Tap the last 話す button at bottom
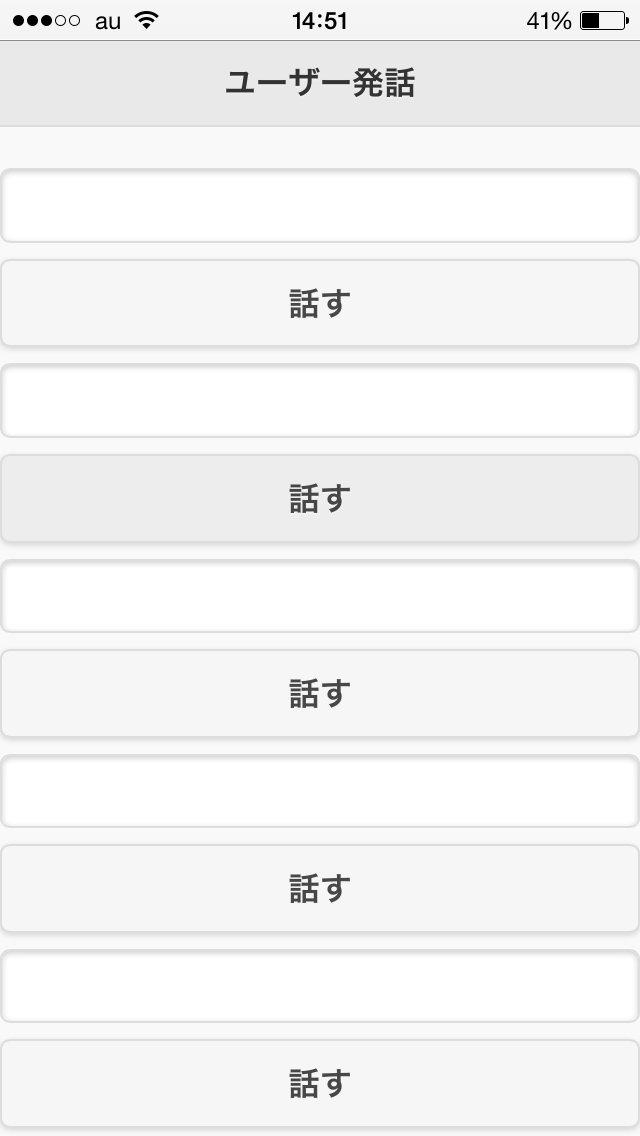Screen dimensions: 640x1136 (x=320, y=1083)
